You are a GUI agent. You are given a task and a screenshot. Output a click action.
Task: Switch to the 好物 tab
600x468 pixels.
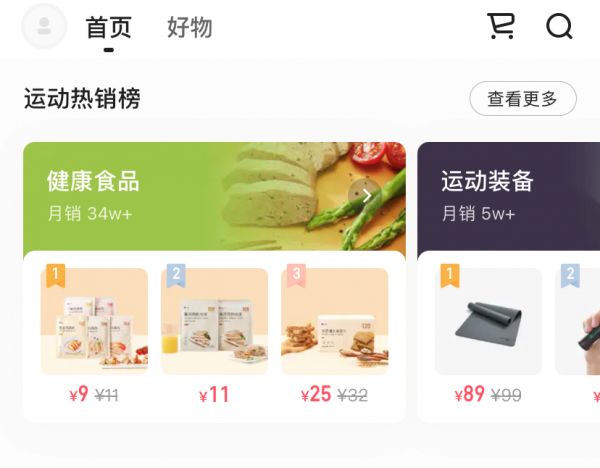189,28
